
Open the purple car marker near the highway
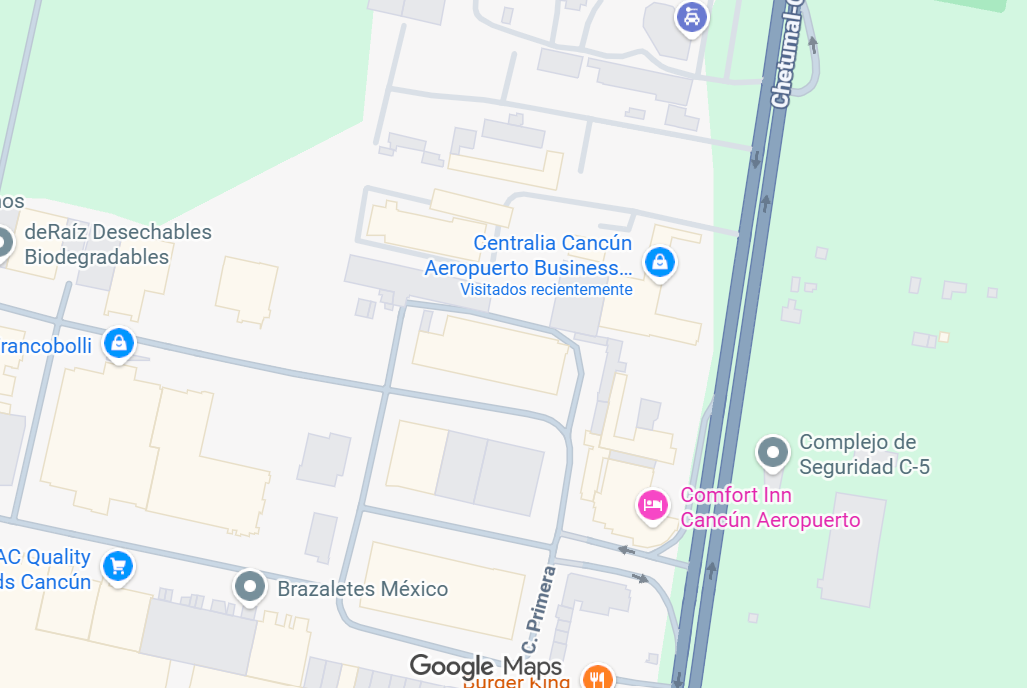click(x=691, y=16)
